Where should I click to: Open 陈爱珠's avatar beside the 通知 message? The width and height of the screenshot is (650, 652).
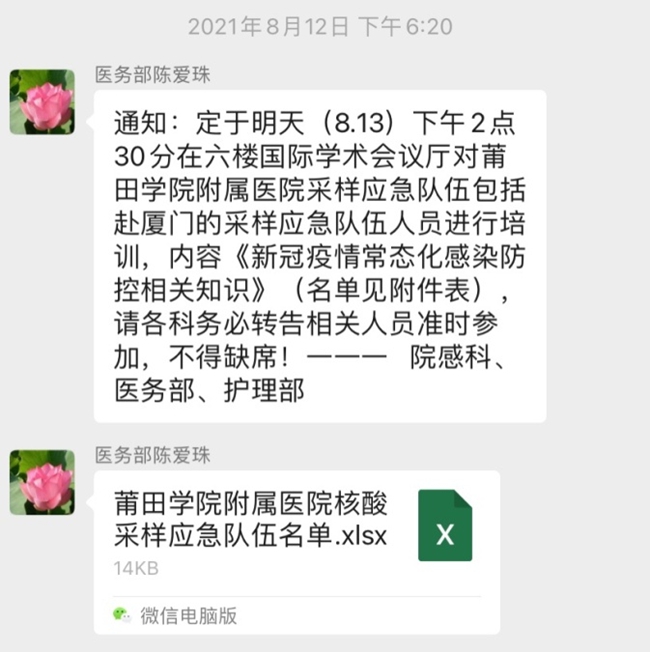(x=42, y=102)
